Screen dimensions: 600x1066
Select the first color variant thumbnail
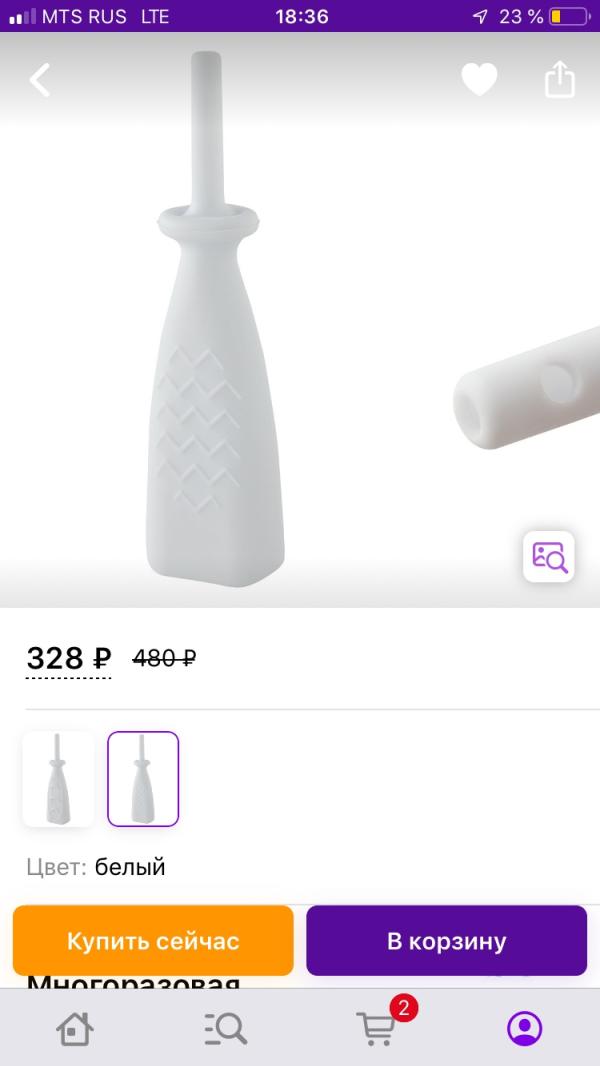58,779
